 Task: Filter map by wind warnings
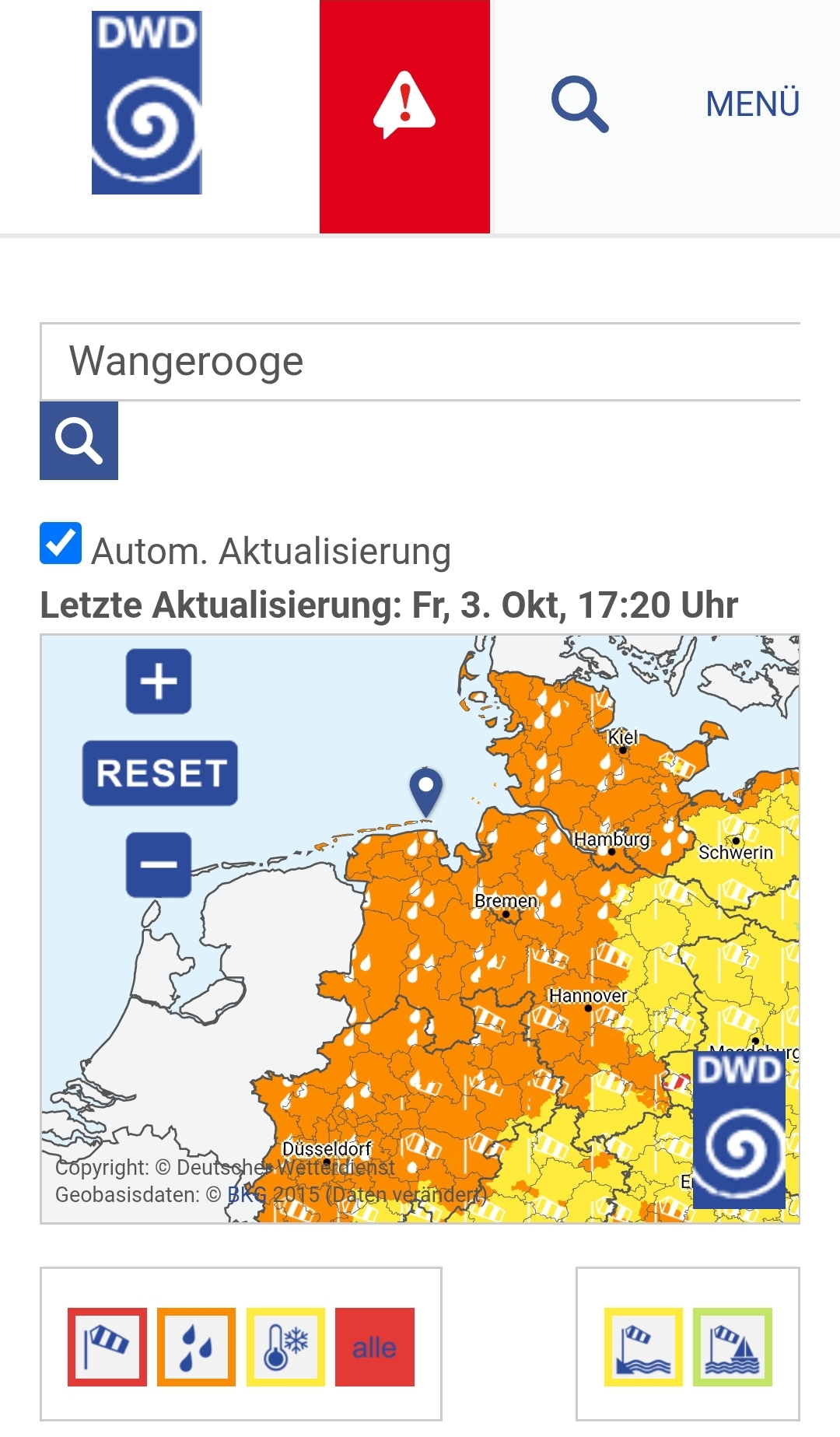(x=107, y=1347)
